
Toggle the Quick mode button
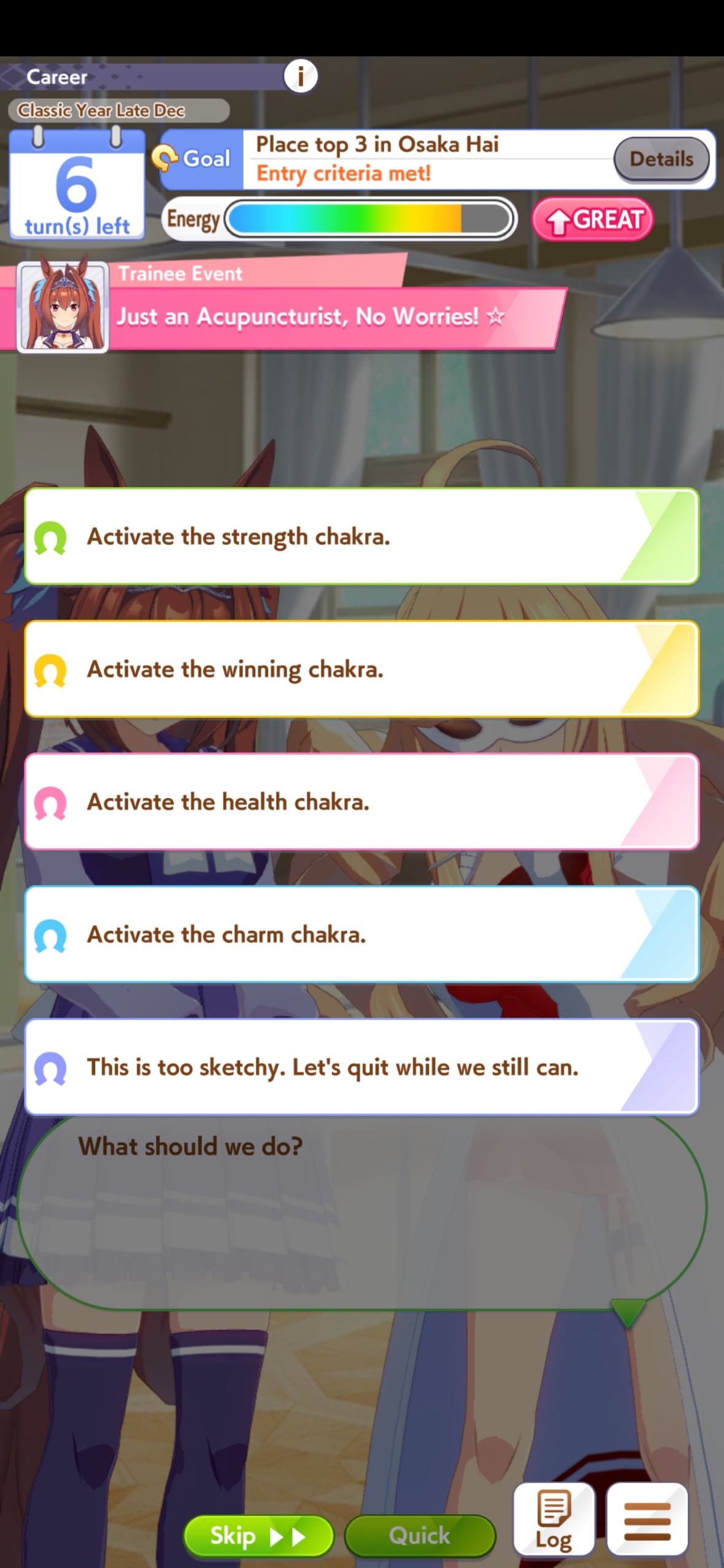[x=420, y=1536]
